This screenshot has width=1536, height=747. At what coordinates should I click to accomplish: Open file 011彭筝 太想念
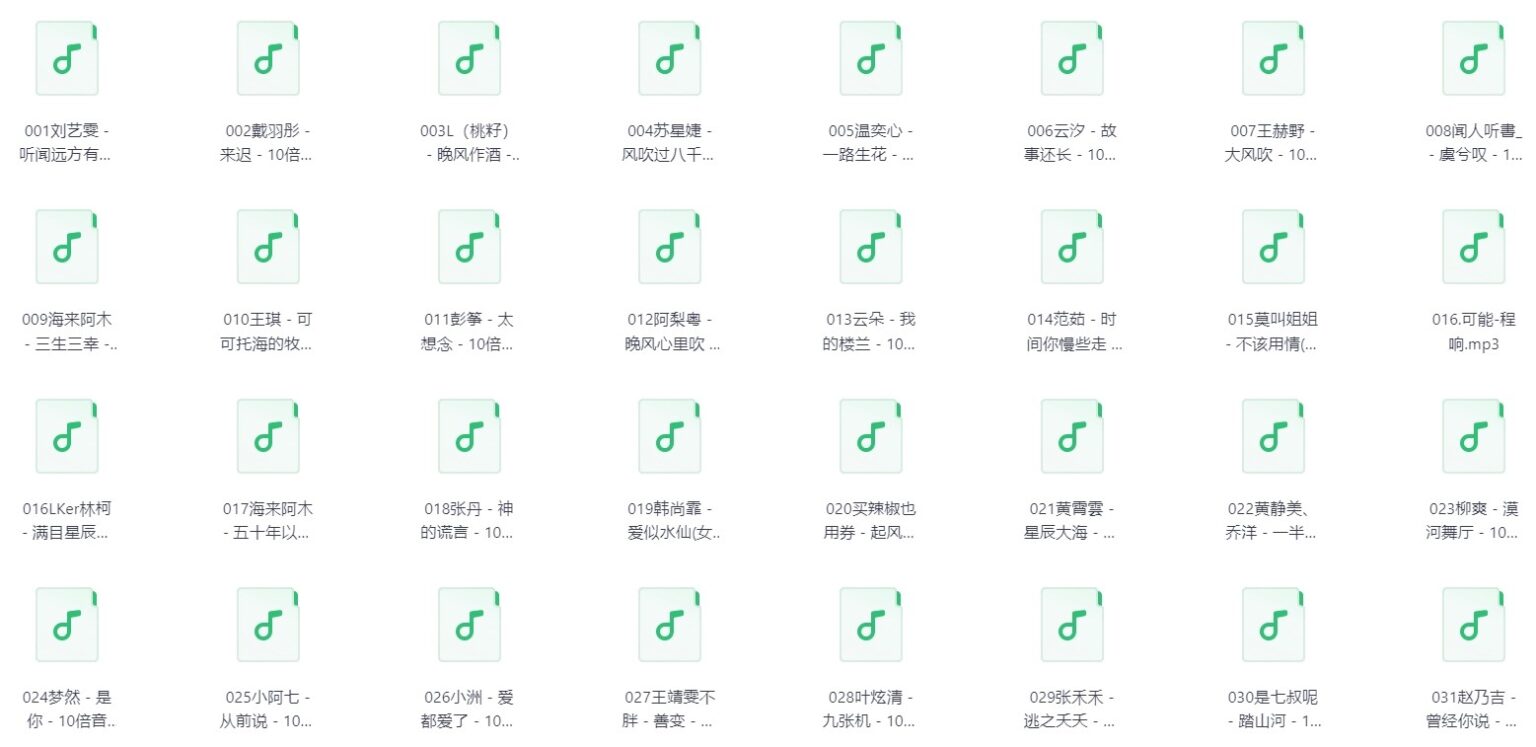point(469,247)
